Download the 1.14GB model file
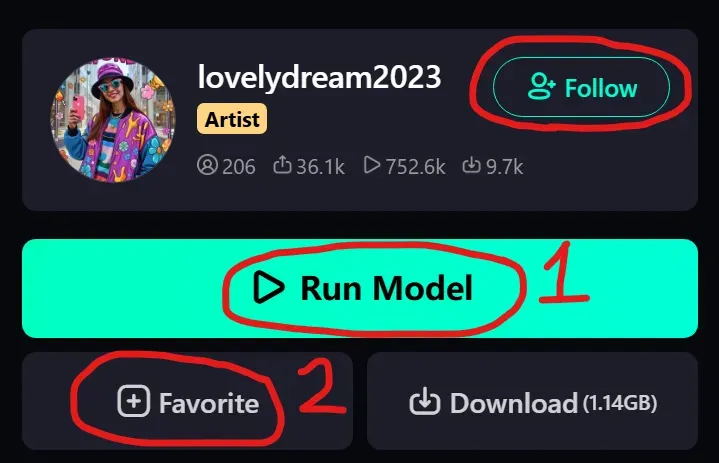719x463 pixels. (531, 402)
